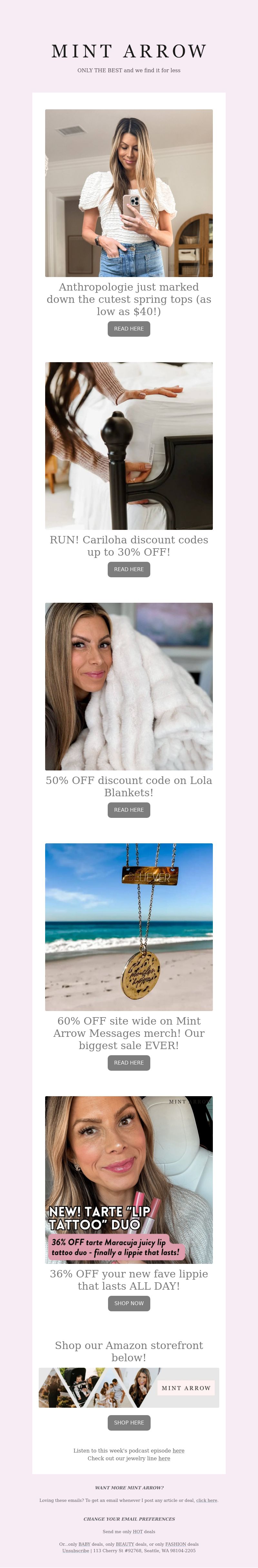Open the Anthropologie mirror selfie image
258x1568 pixels.
pos(129,193)
